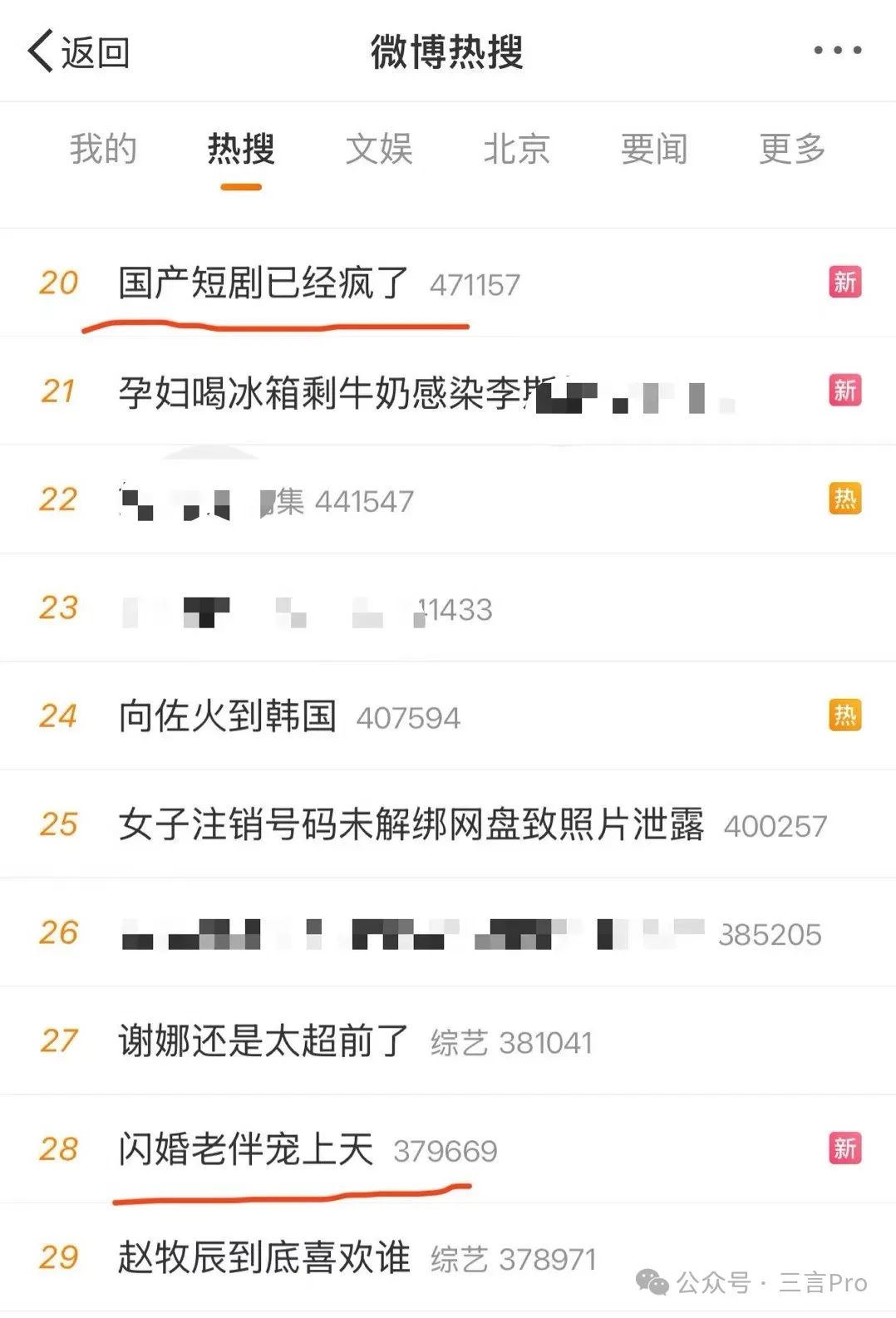Switch to the 文娱 tab

(x=379, y=150)
